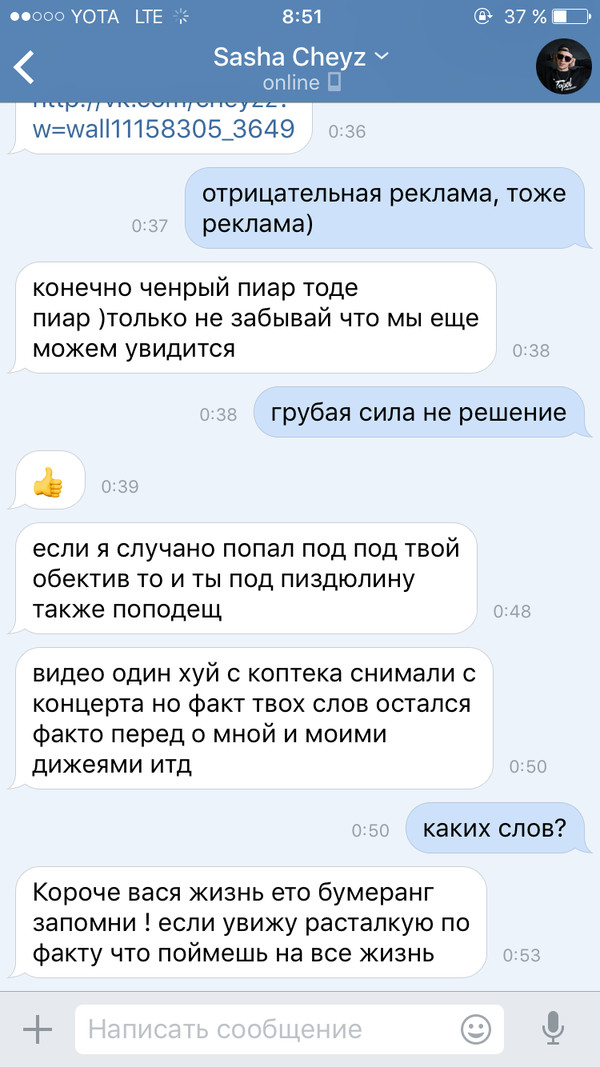
Task: Tap the plus attachment icon
Action: (x=37, y=1029)
